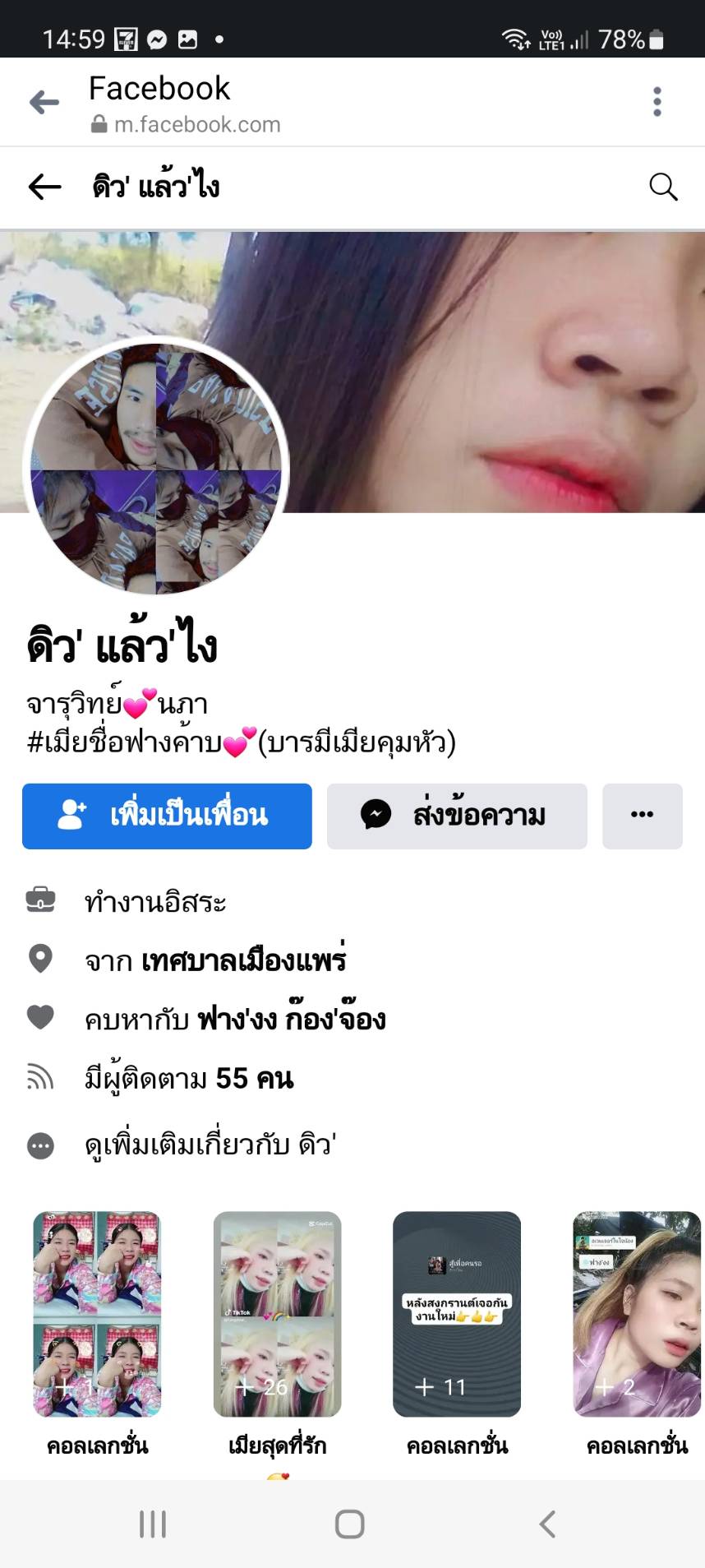
Task: Open the partner profile ฟาง'งง ก๊อง'จ๊อง
Action: point(292,1020)
